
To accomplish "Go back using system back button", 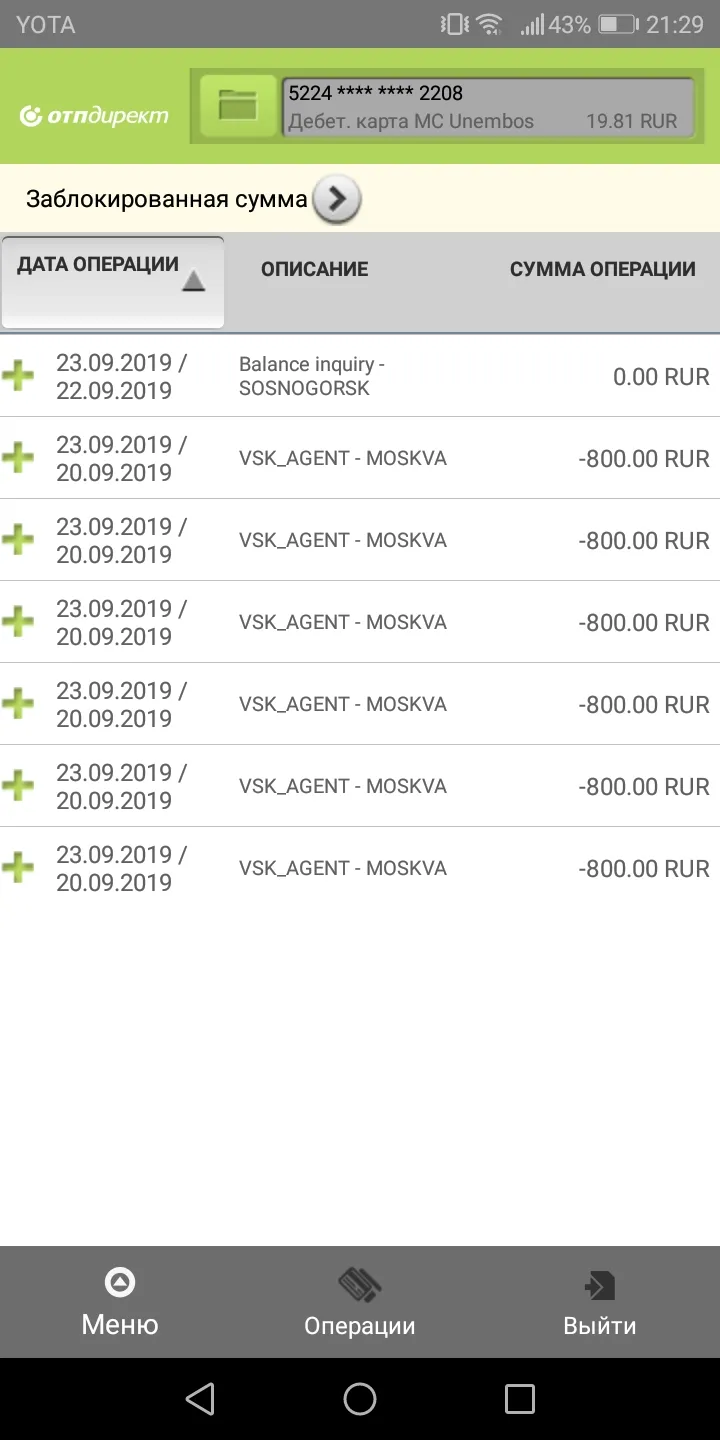I will click(x=200, y=1399).
